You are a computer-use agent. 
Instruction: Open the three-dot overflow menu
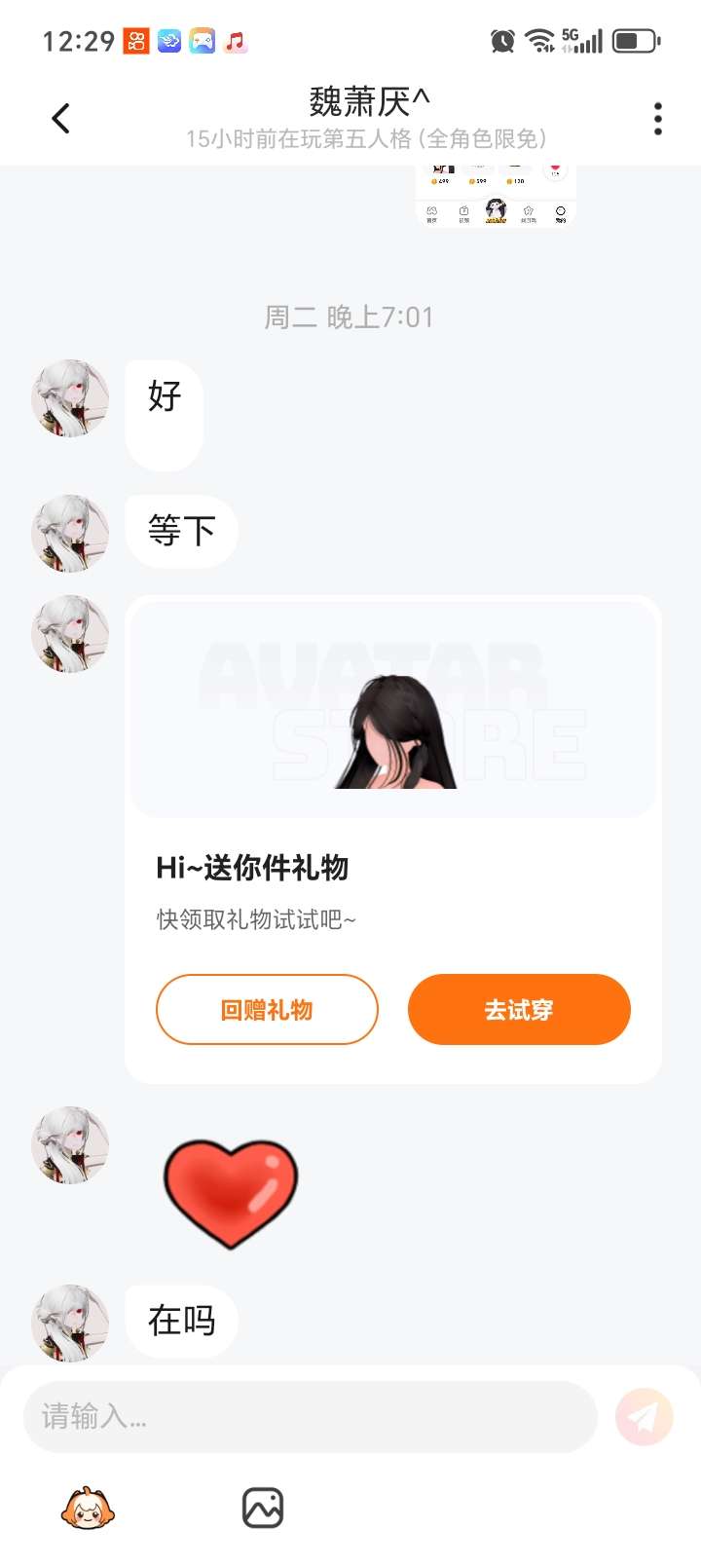658,119
